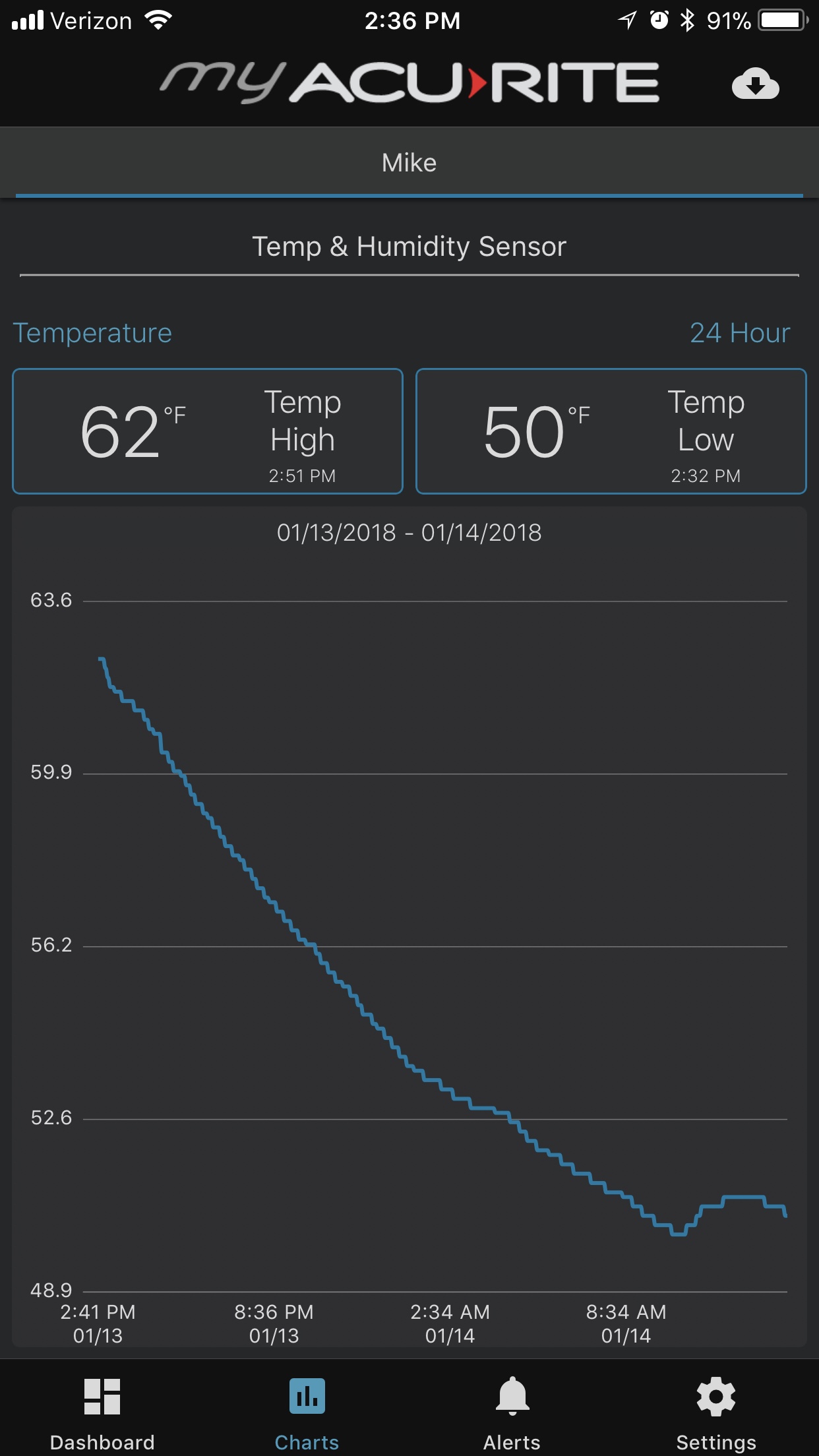
Task: Change the time range via 24 Hour selector
Action: [740, 333]
